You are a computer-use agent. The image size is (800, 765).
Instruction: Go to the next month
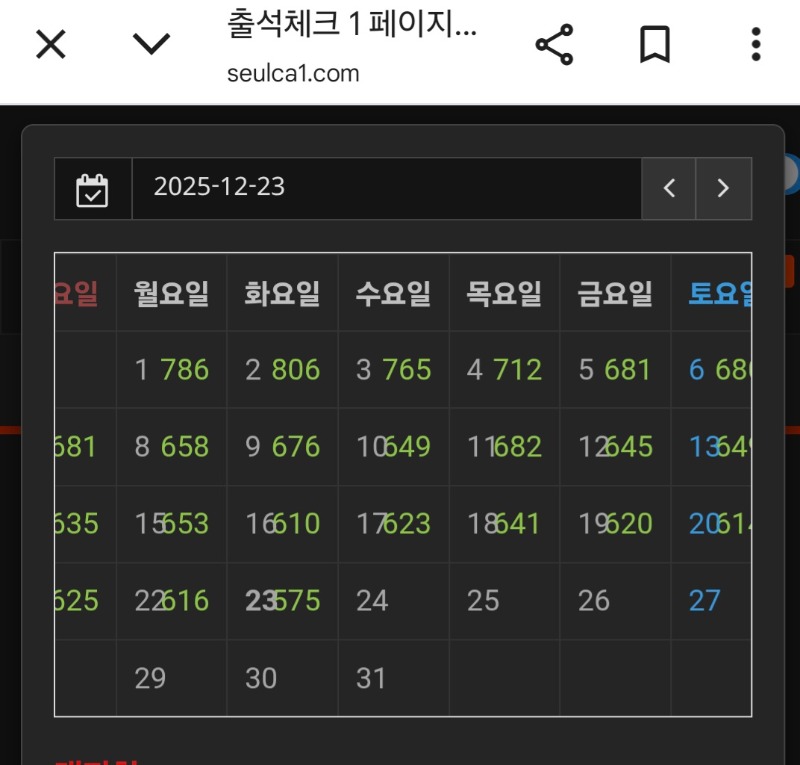(x=724, y=188)
